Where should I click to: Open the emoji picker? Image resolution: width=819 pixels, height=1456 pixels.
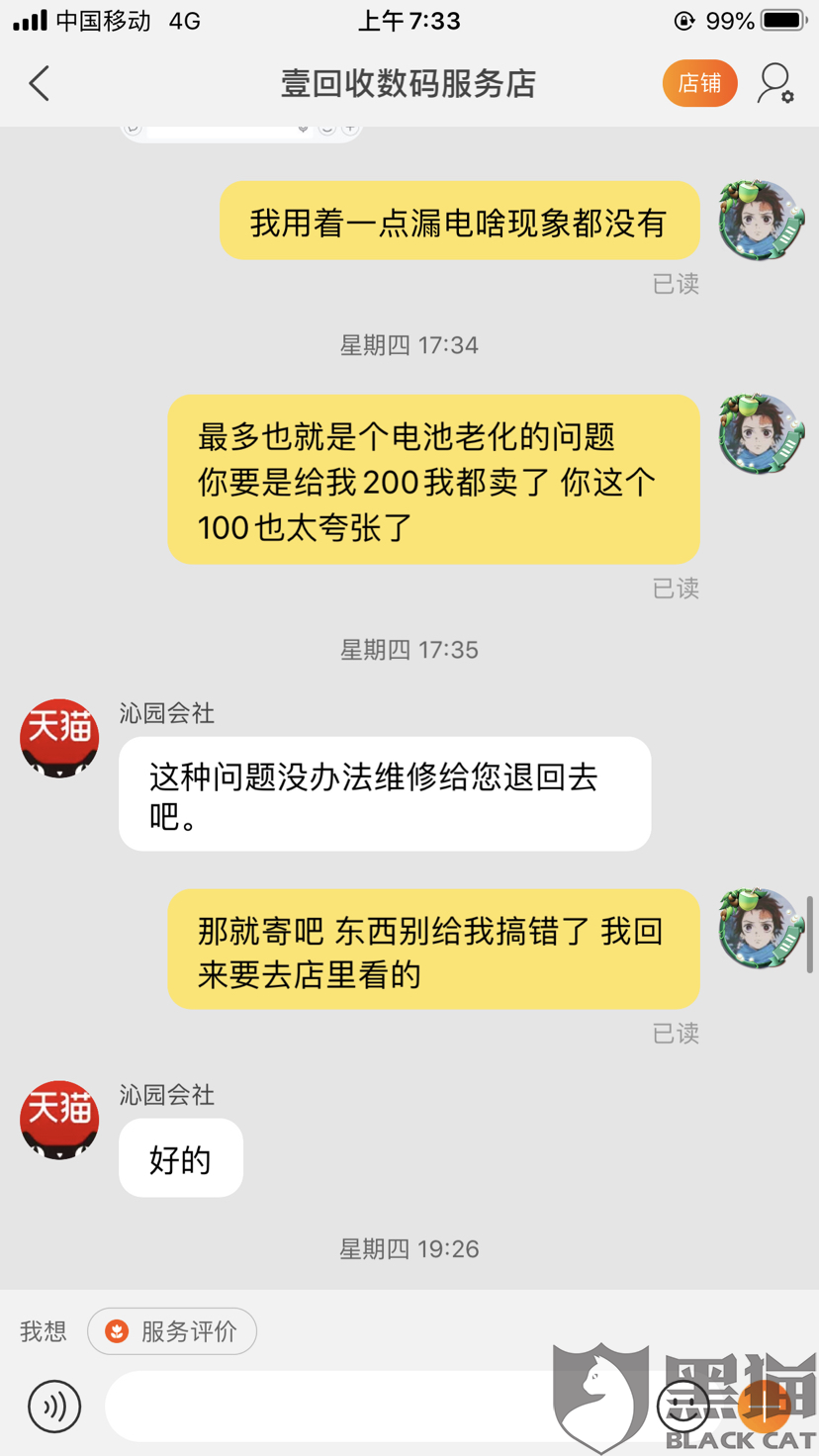tap(683, 1406)
